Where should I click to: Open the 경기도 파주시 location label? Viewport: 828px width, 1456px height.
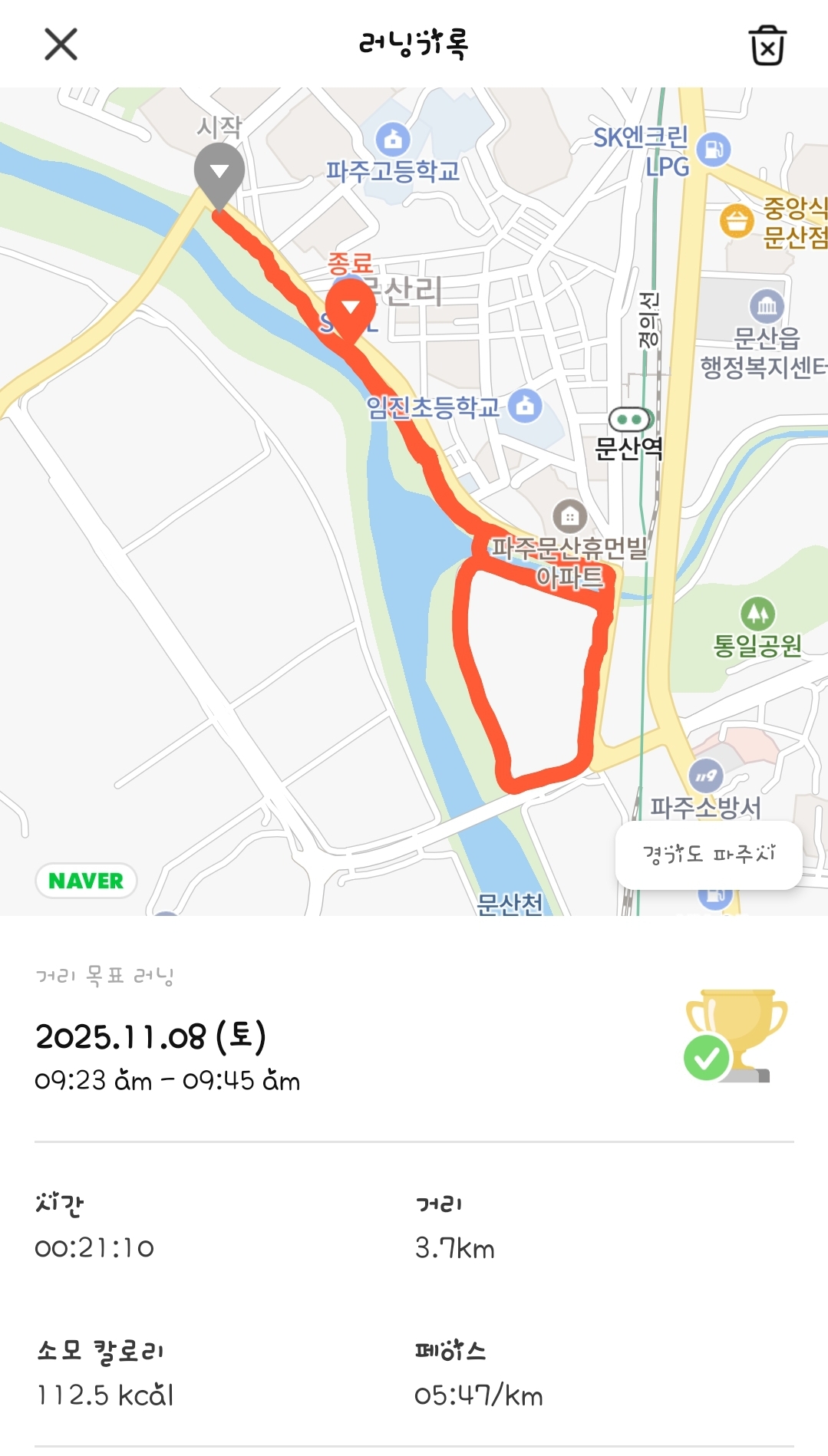pos(710,854)
